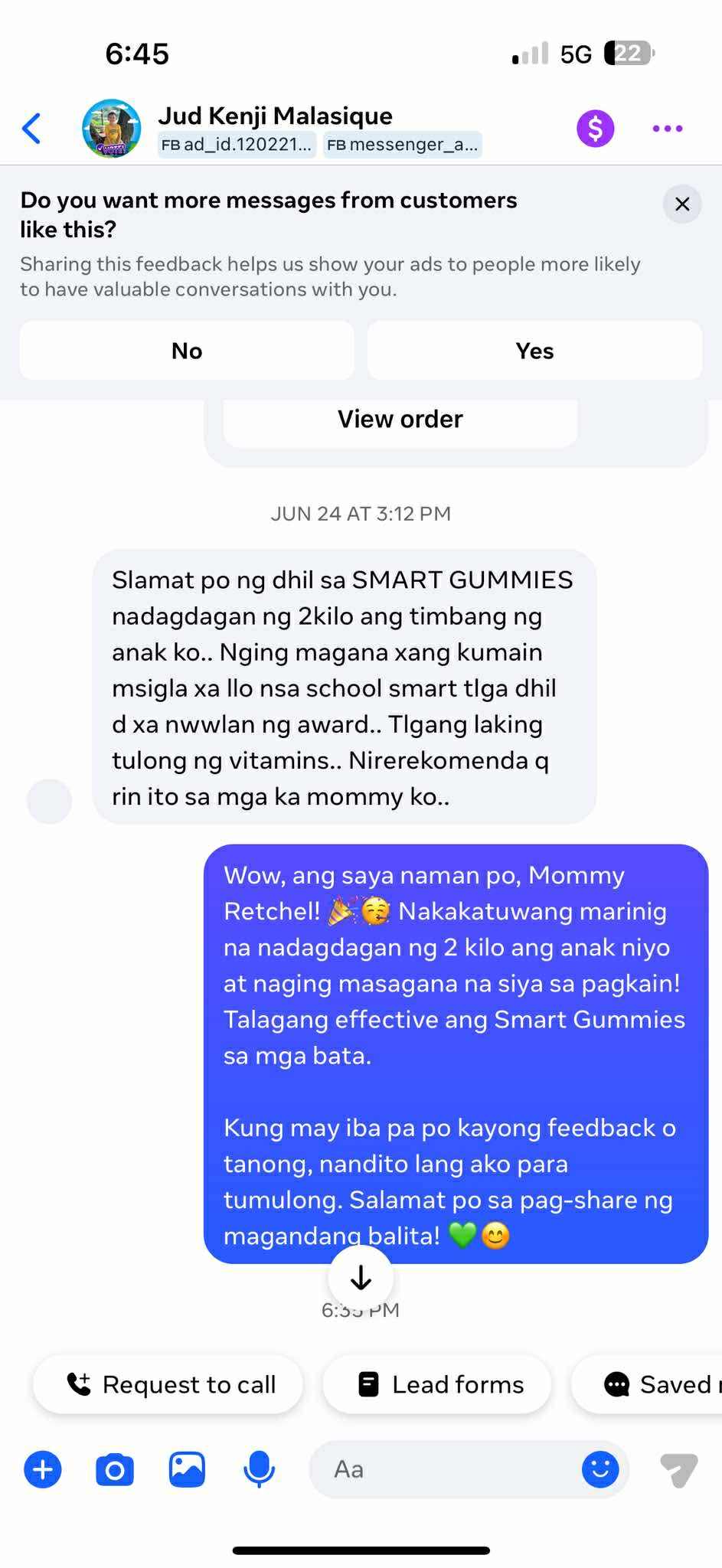Open the three-dot overflow menu

667,129
